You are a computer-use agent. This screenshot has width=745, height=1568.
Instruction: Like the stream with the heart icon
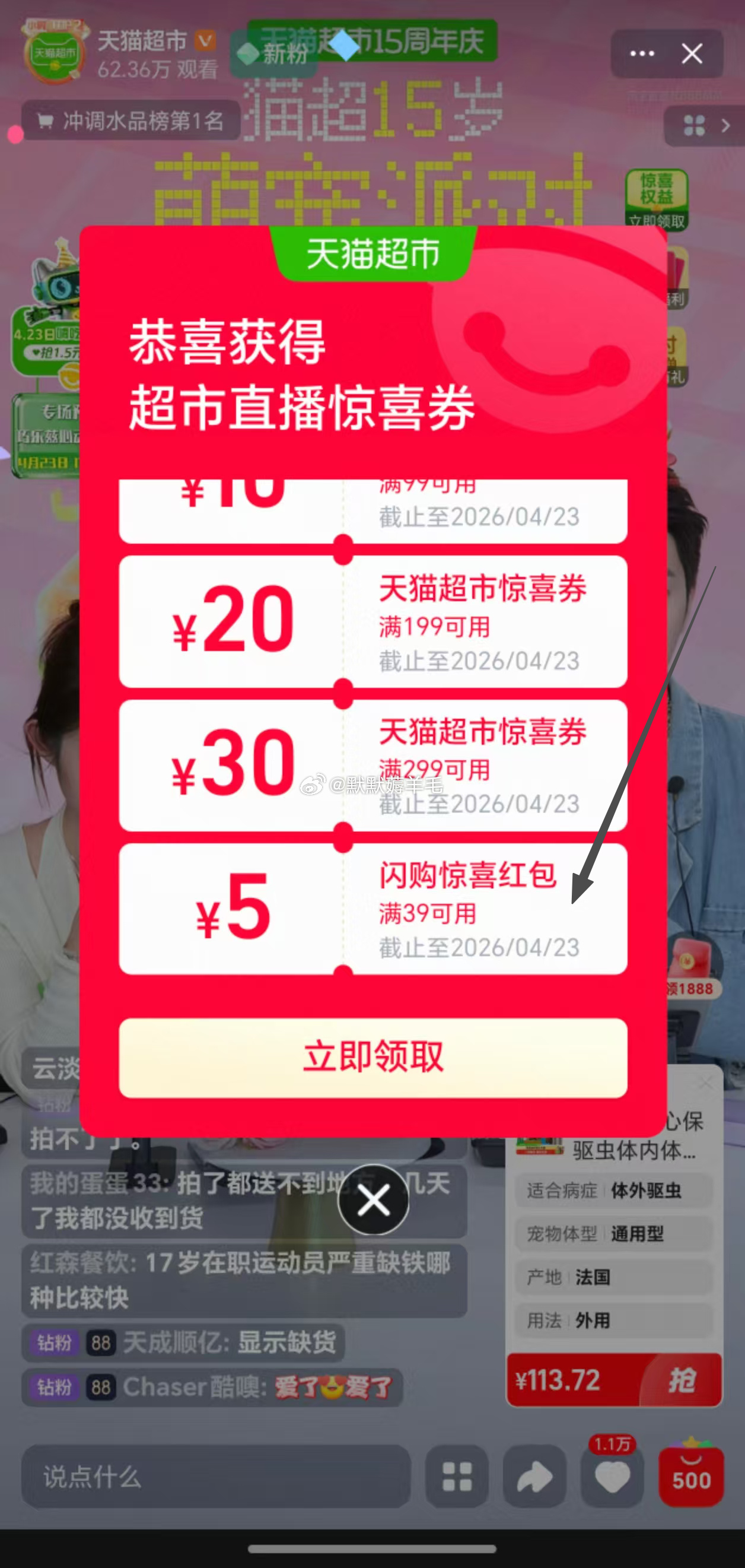point(612,1477)
